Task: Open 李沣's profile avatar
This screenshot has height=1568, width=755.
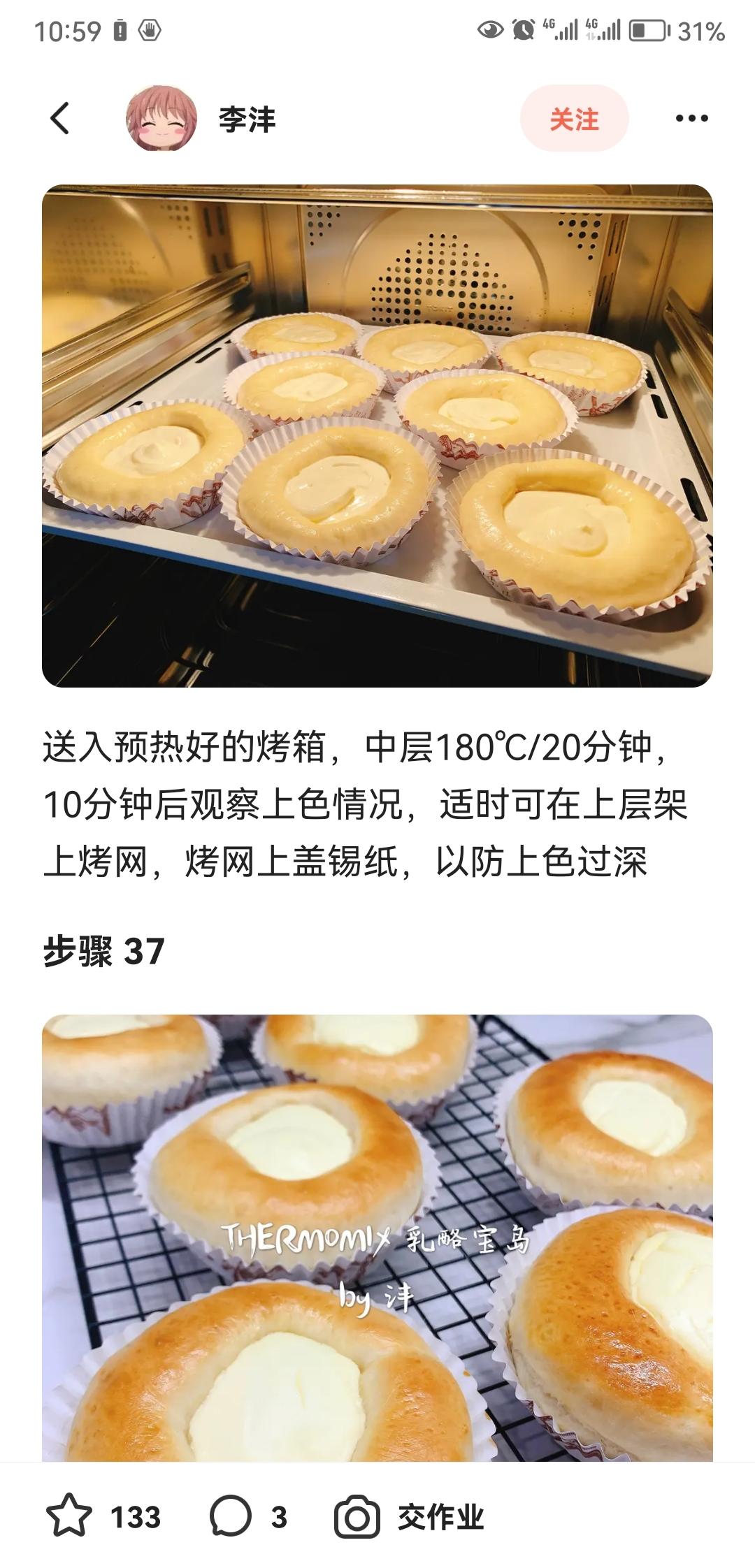Action: [161, 118]
